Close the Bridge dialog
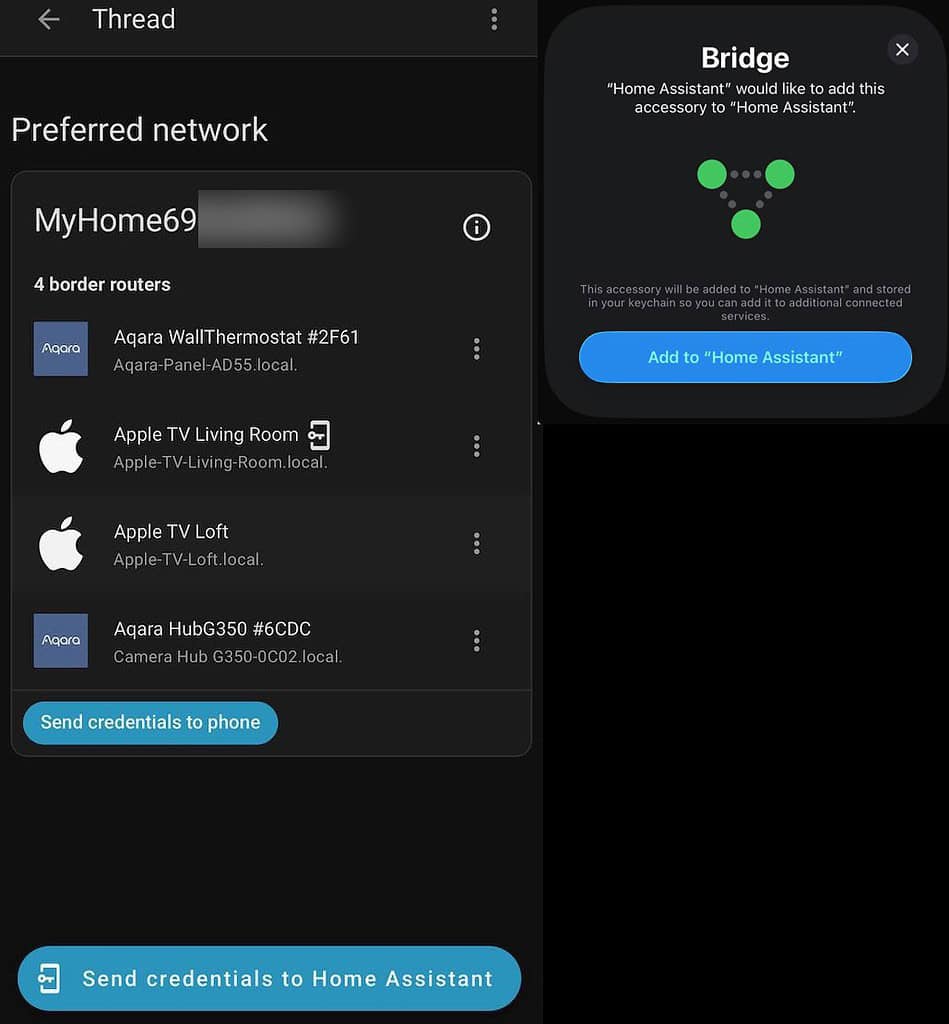Viewport: 949px width, 1024px height. click(x=902, y=49)
